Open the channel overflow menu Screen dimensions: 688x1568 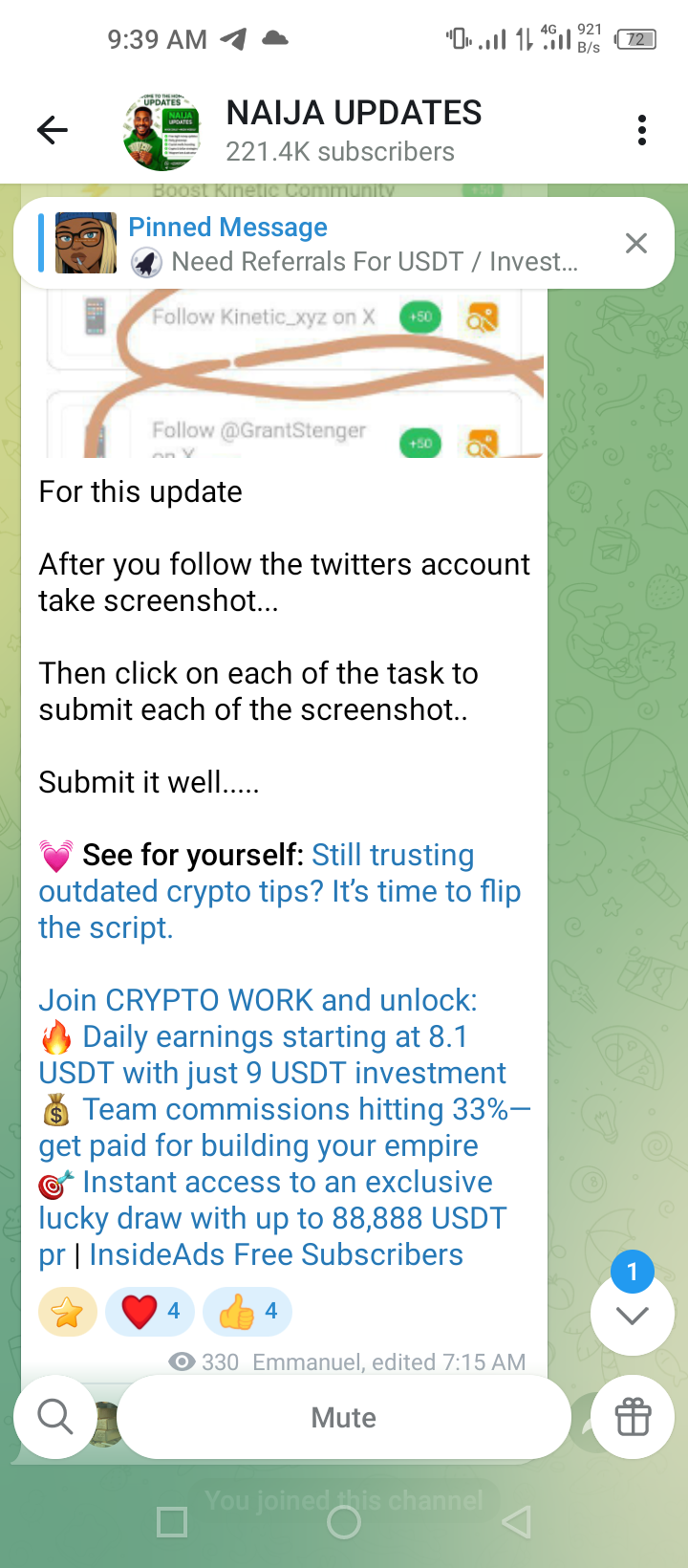(641, 130)
